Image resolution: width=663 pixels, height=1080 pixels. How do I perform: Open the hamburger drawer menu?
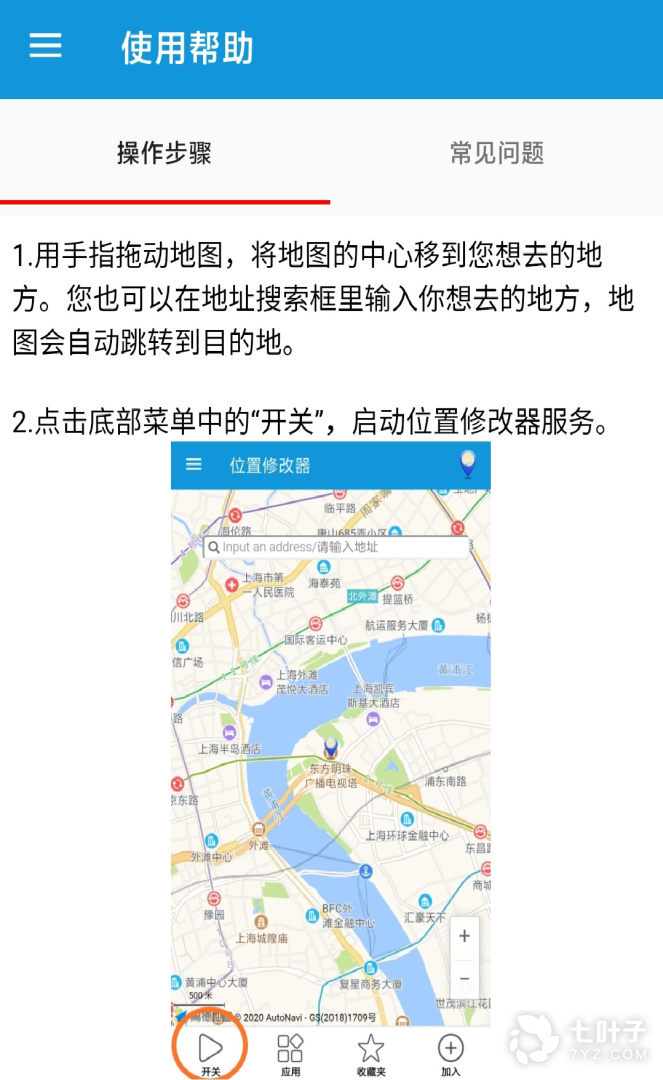click(45, 47)
